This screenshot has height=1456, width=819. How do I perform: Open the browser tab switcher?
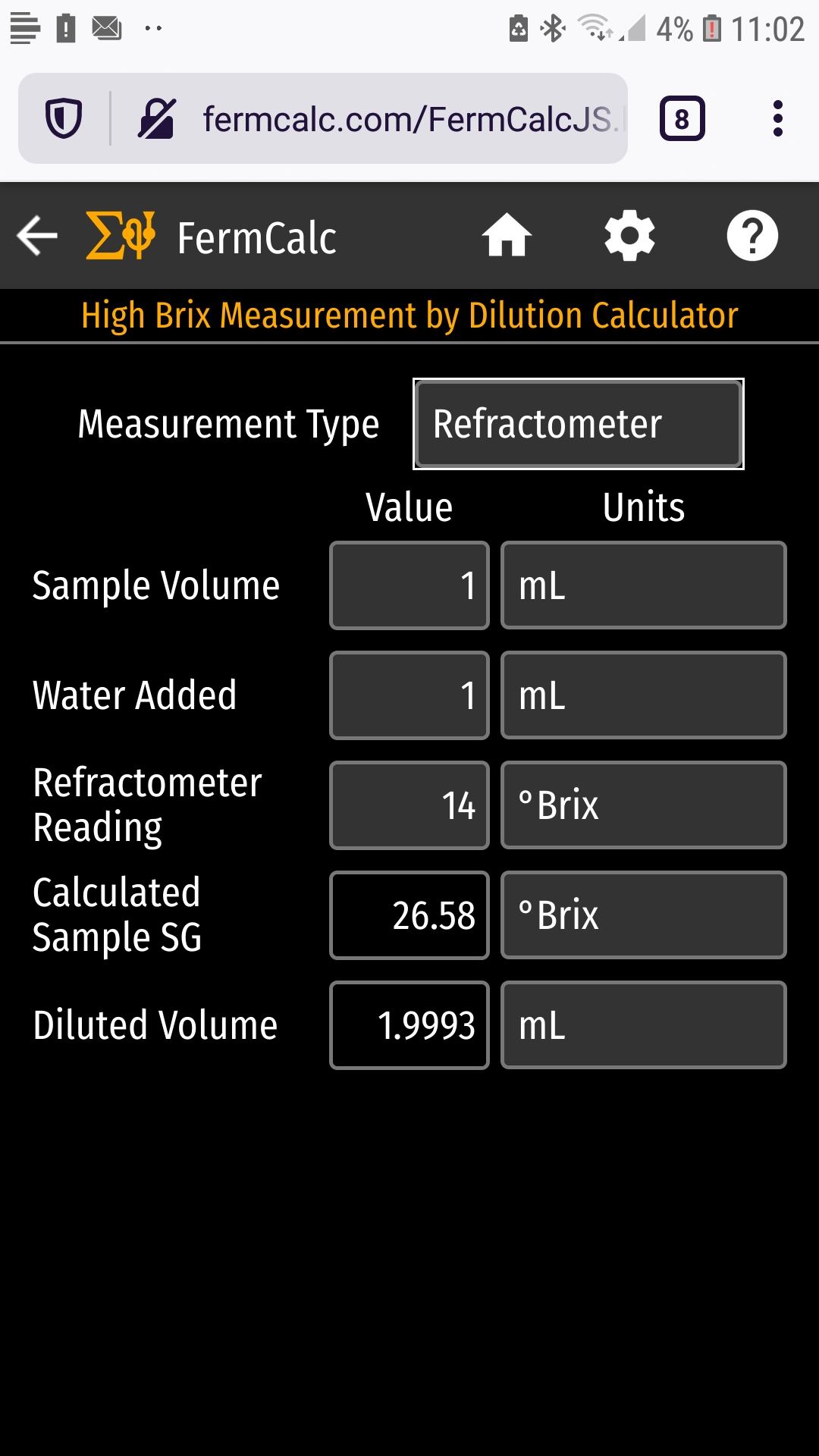pyautogui.click(x=682, y=119)
